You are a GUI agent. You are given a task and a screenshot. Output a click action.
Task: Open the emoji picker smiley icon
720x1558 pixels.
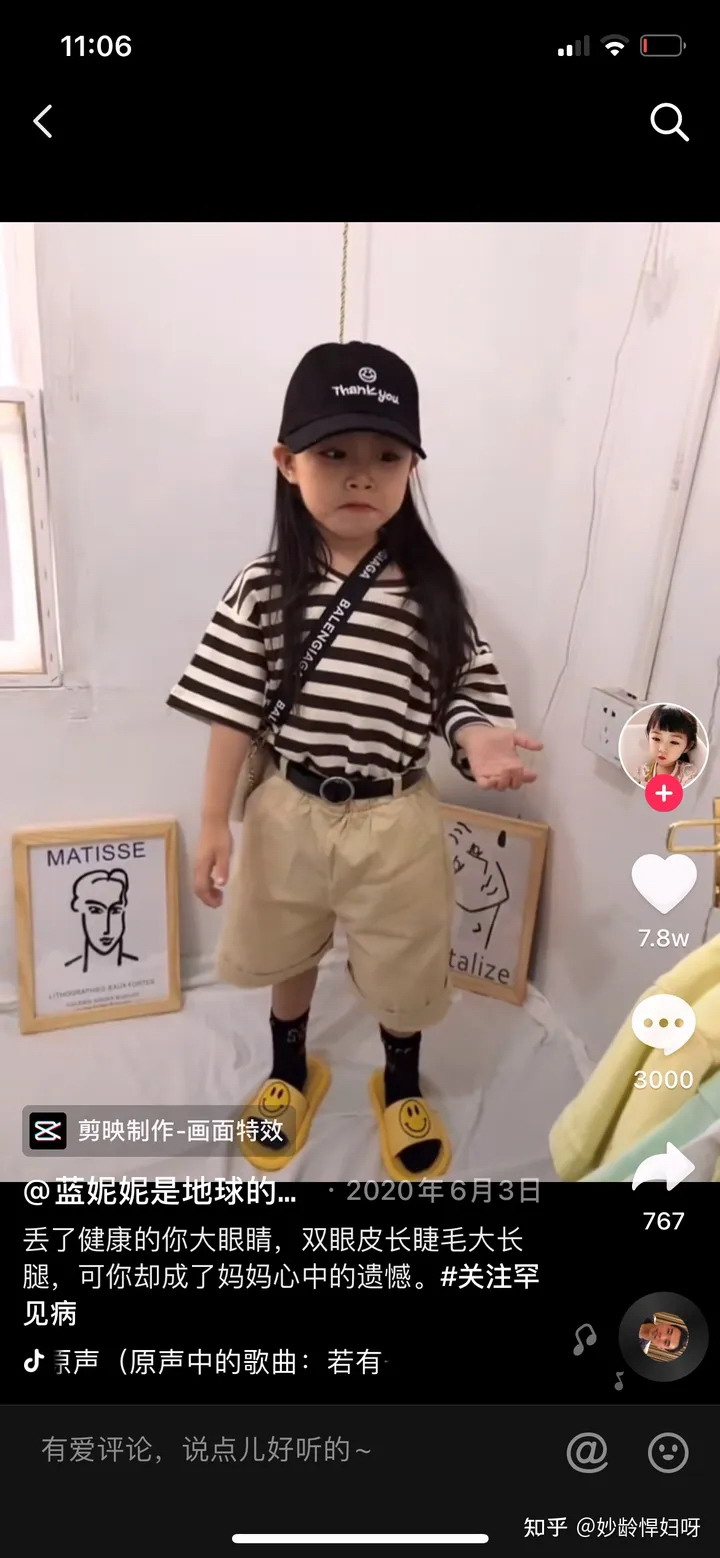coord(668,1452)
